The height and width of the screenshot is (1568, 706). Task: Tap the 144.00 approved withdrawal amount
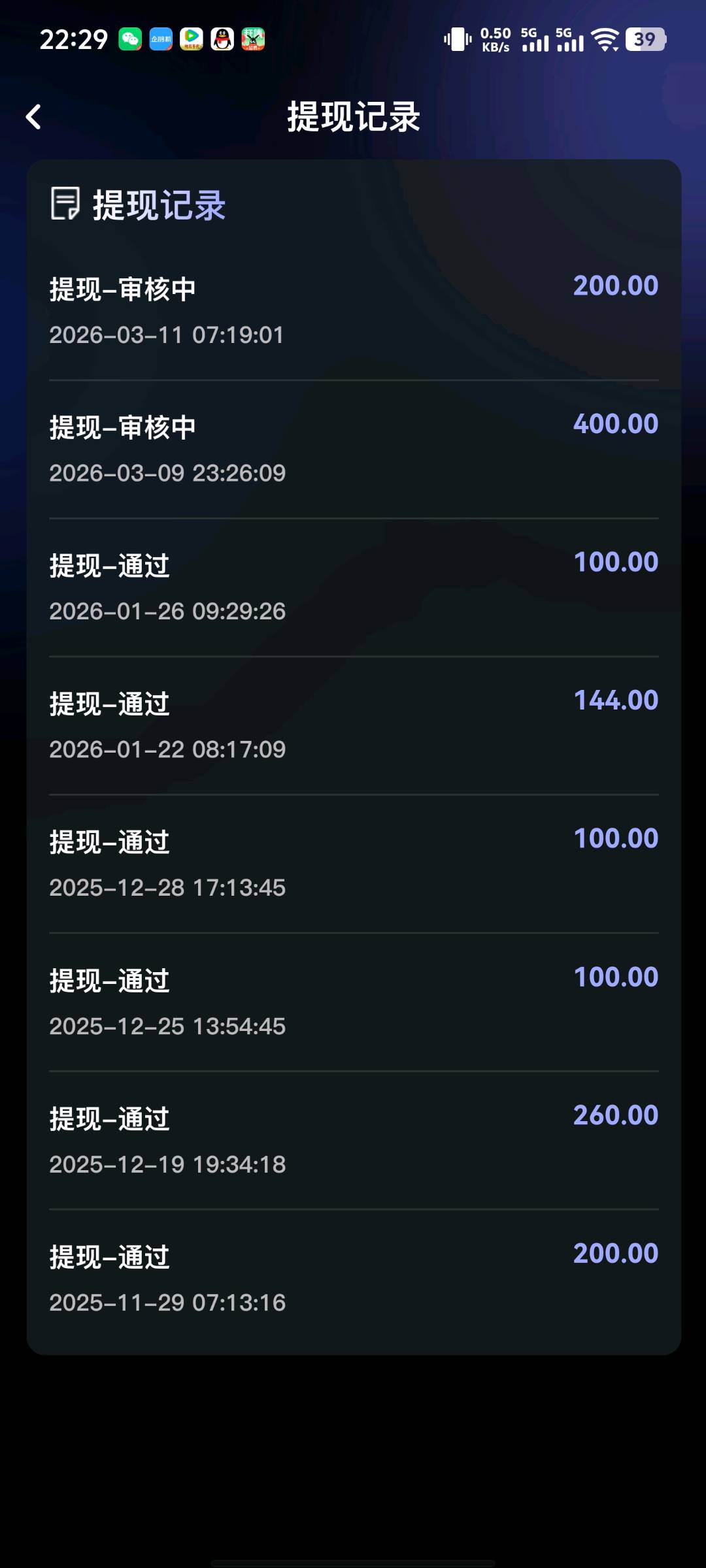point(615,699)
